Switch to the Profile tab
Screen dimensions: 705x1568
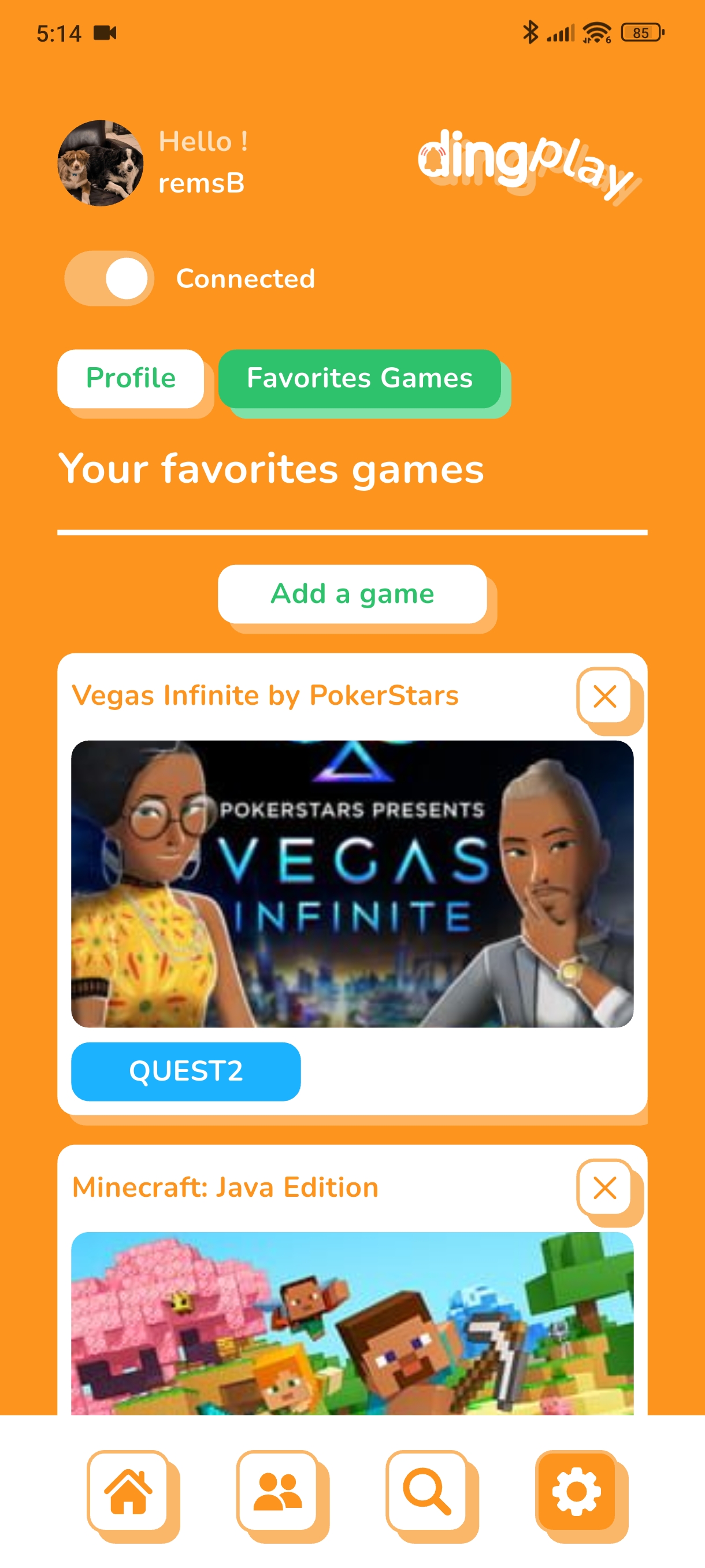coord(131,378)
